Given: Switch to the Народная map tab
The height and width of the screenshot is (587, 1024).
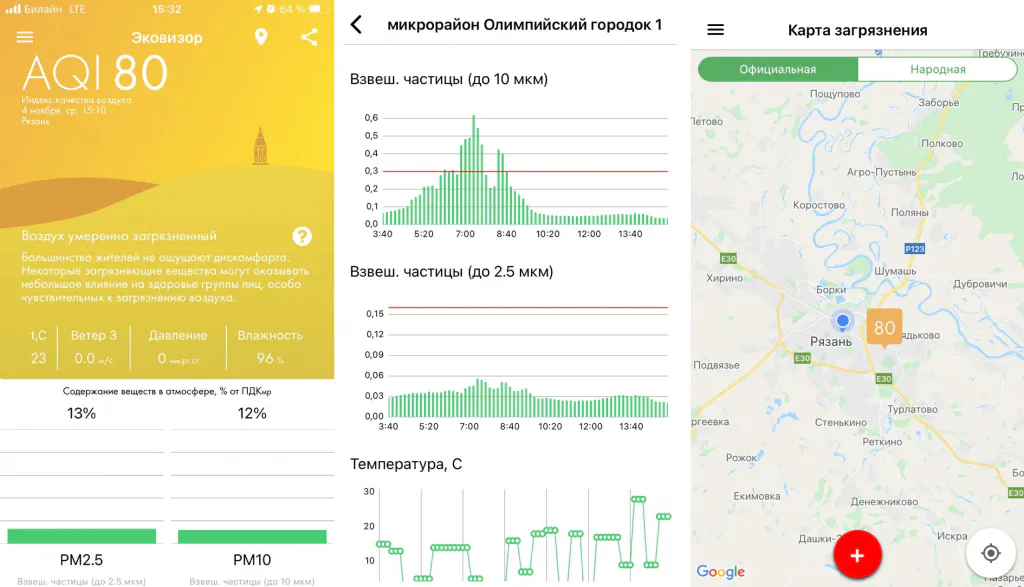Looking at the screenshot, I should (937, 69).
